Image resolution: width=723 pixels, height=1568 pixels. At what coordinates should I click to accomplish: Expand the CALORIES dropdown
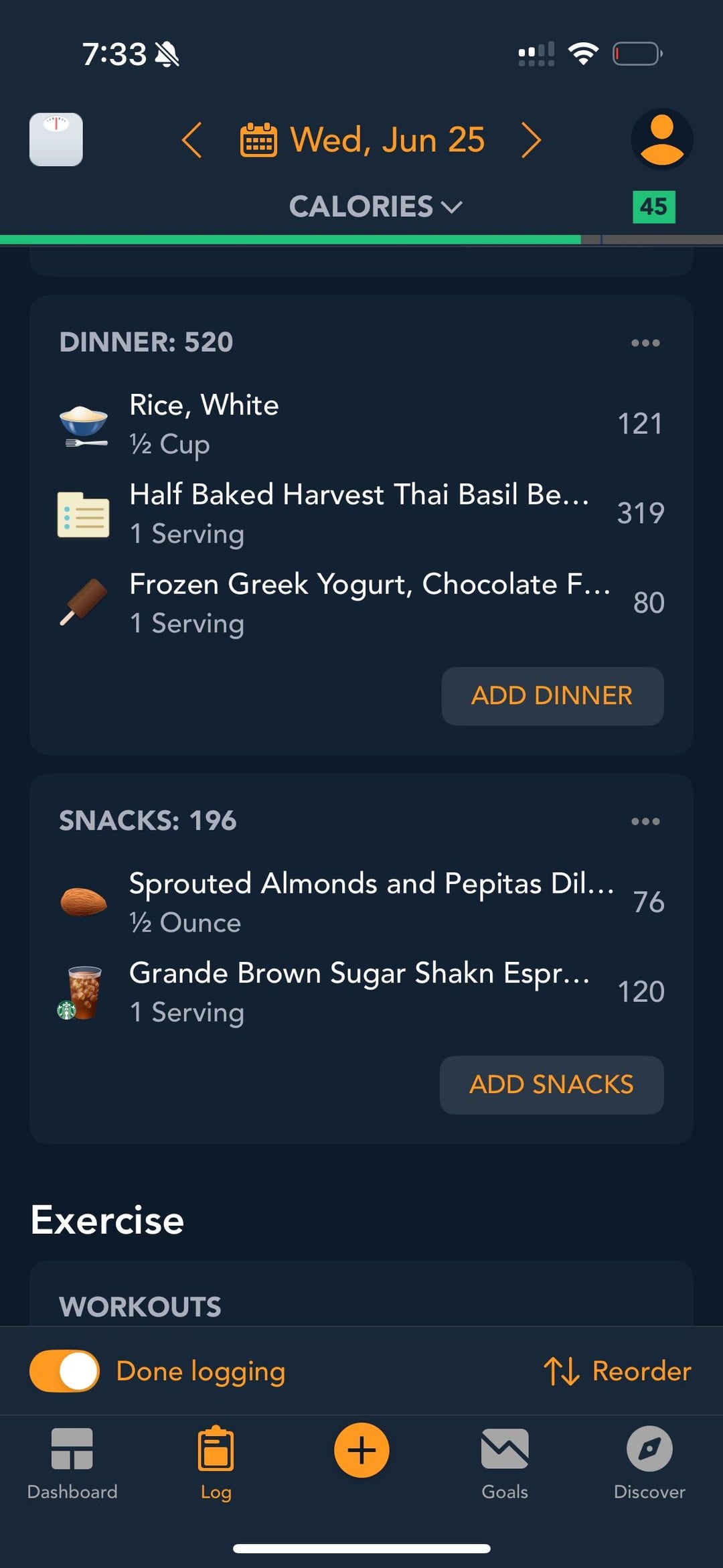pos(376,206)
